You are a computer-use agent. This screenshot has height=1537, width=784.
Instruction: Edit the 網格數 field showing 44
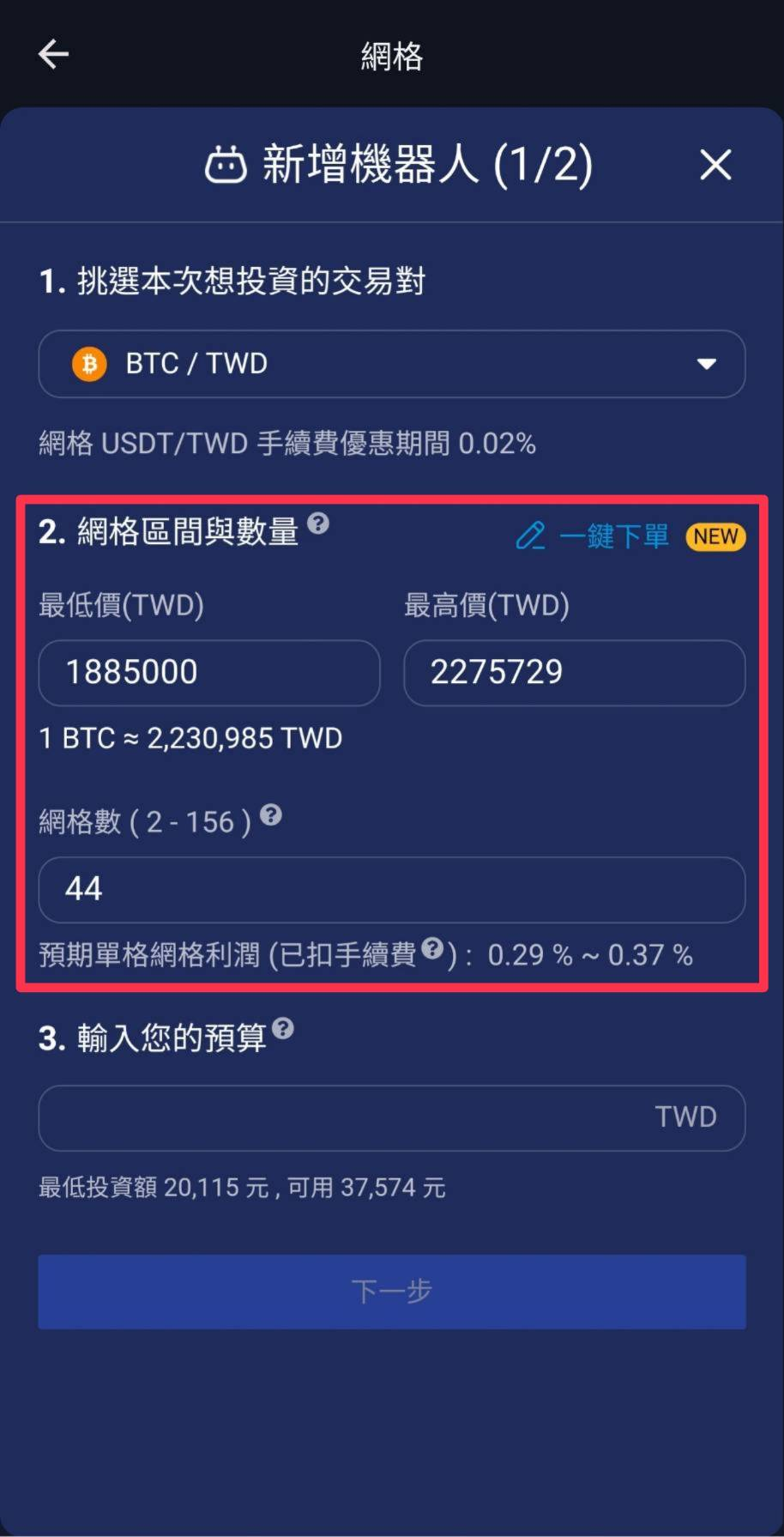point(392,890)
